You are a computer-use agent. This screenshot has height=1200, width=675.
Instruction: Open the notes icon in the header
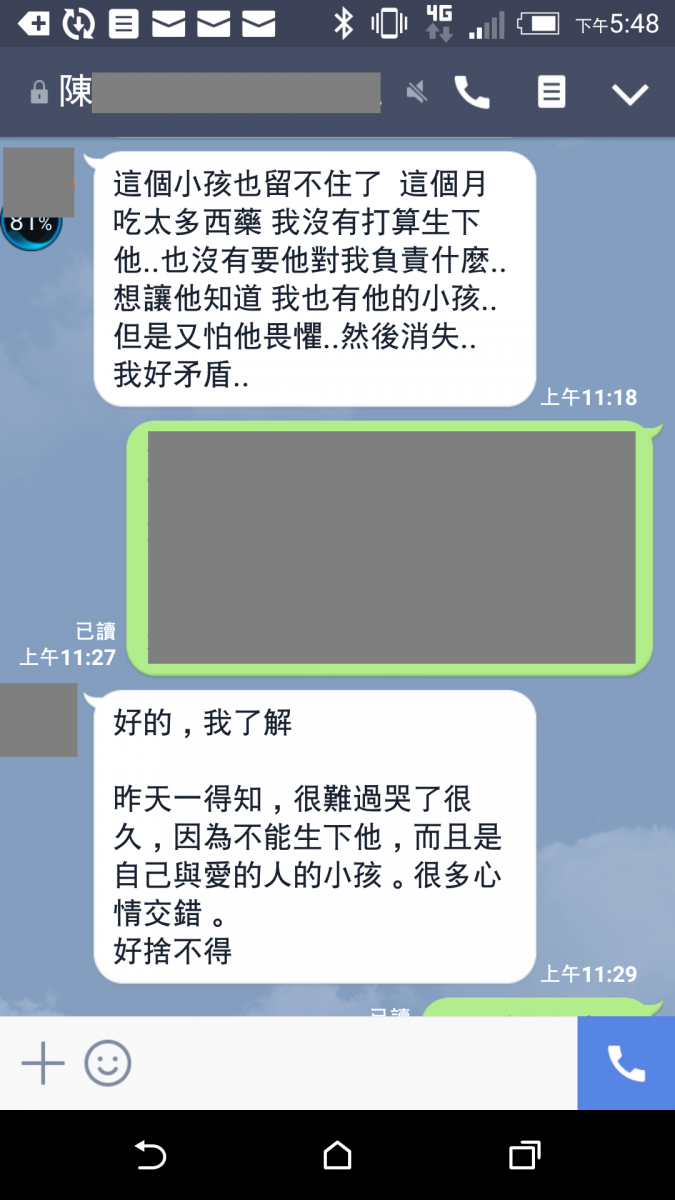(x=551, y=94)
